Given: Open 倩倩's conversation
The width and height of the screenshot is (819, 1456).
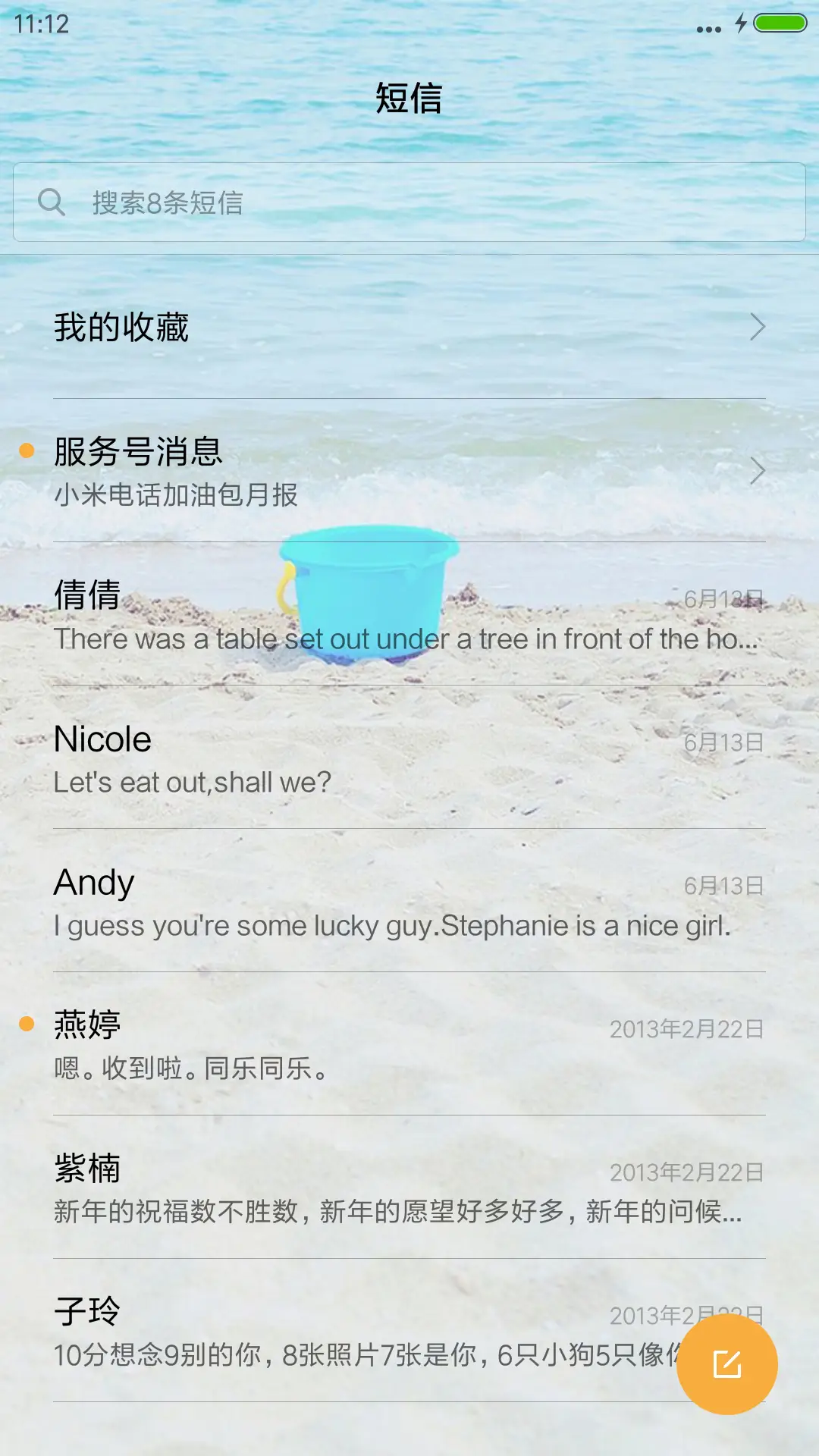Looking at the screenshot, I should 303,616.
